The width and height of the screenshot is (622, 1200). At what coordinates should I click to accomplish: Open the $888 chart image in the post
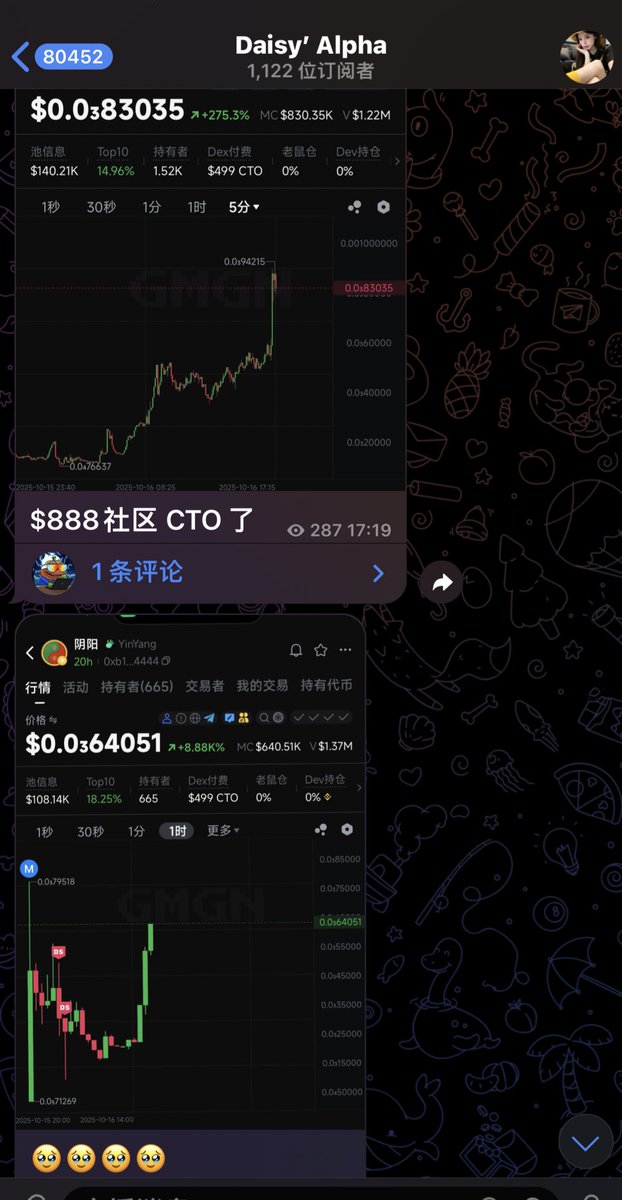click(x=210, y=300)
